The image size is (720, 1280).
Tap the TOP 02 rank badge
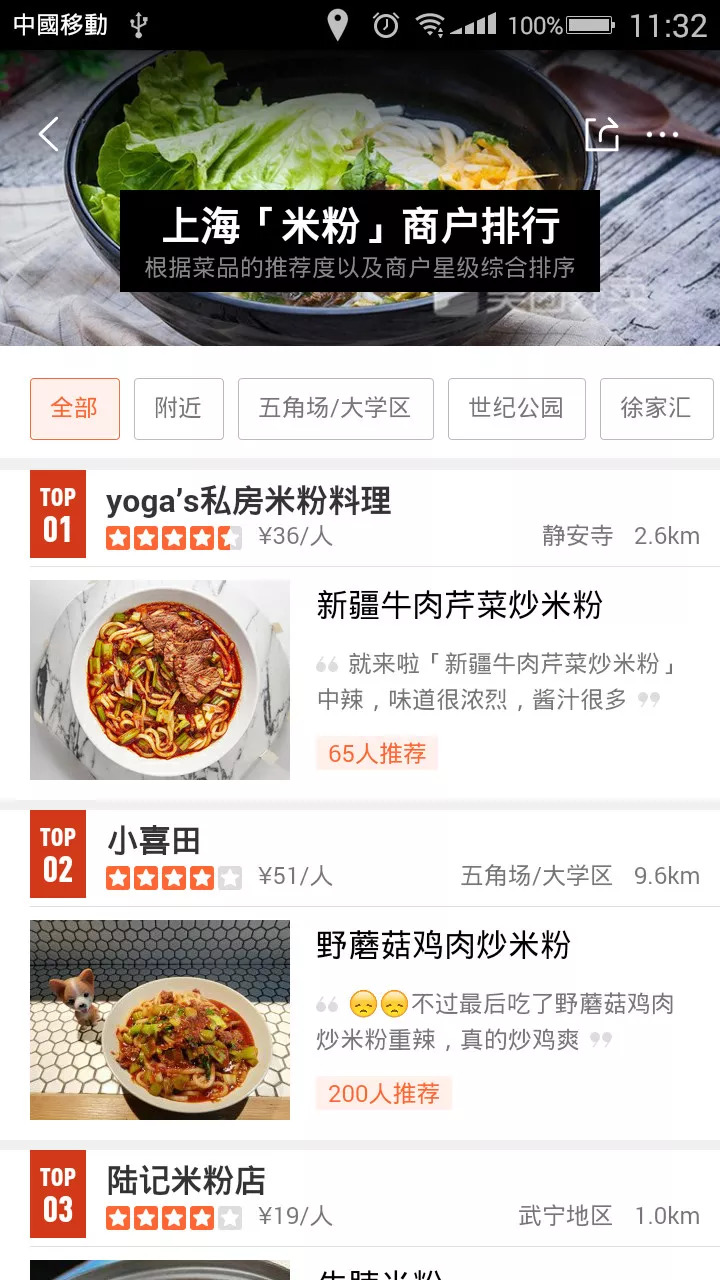(57, 854)
